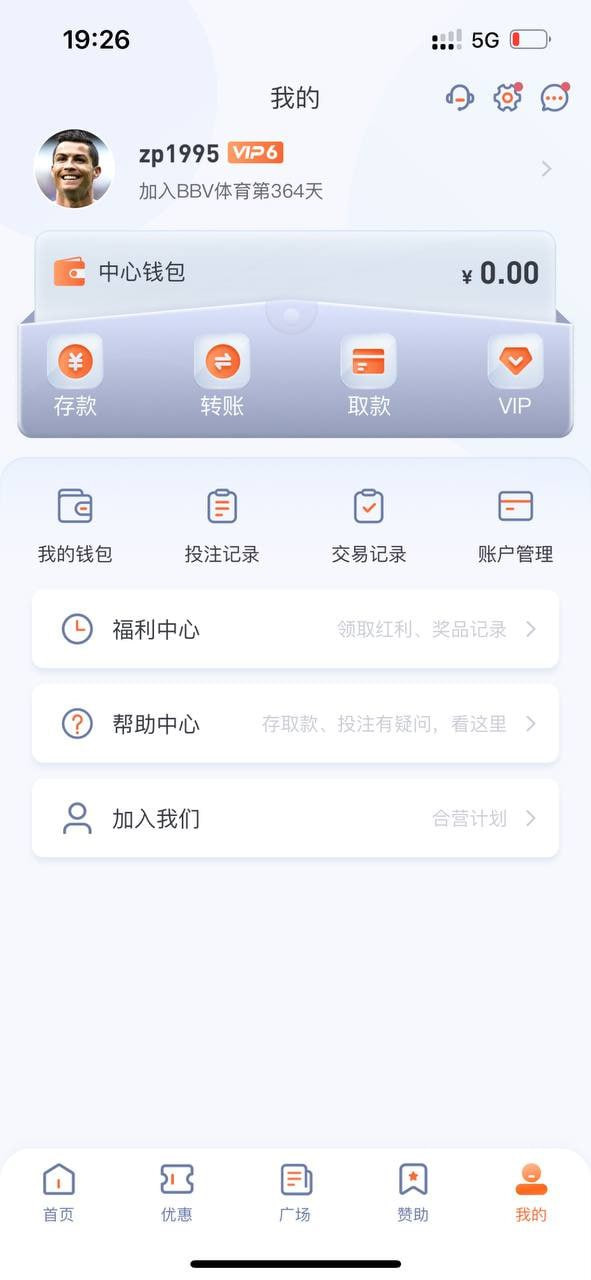This screenshot has width=591, height=1280.
Task: Open 账户管理 account management
Action: [x=515, y=526]
